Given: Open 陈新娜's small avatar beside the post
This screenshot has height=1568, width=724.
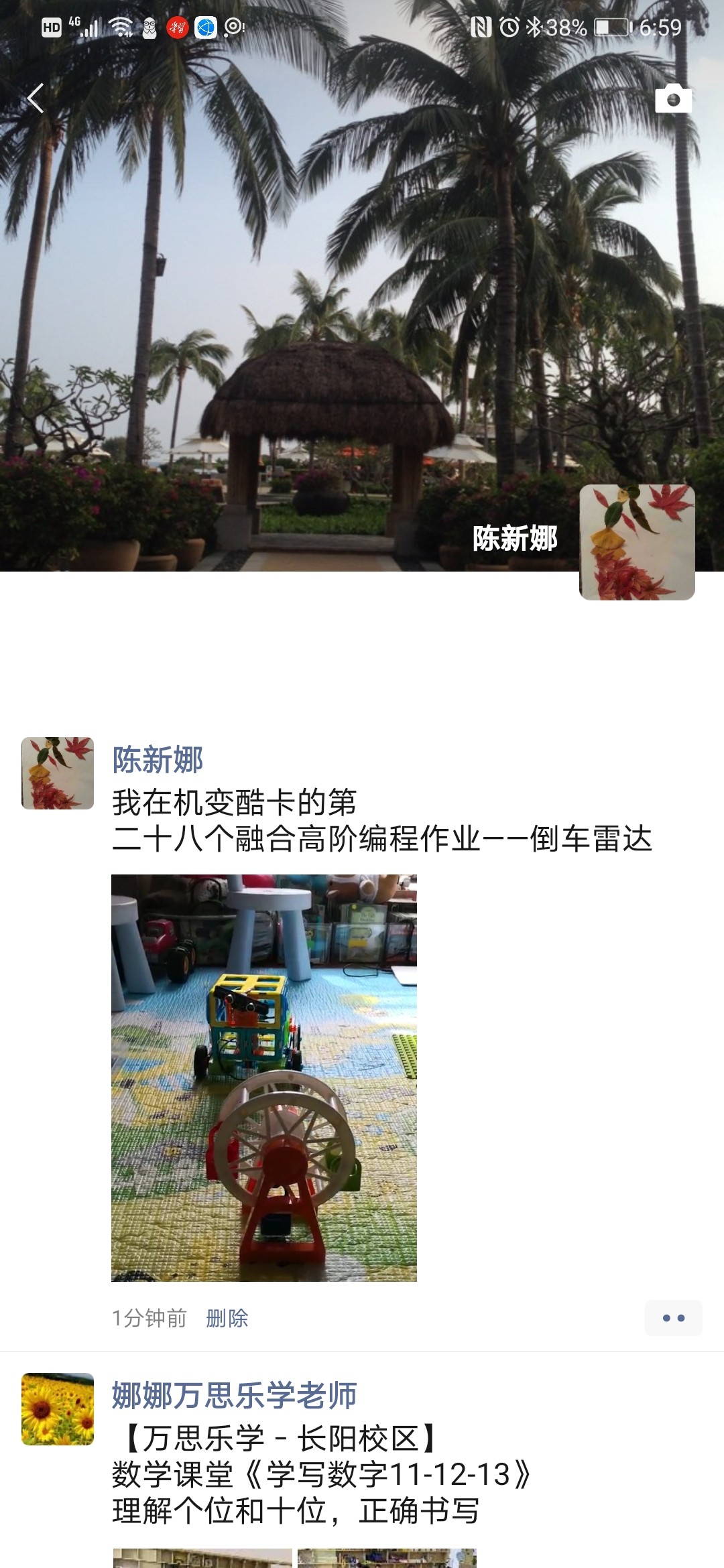Looking at the screenshot, I should click(58, 773).
